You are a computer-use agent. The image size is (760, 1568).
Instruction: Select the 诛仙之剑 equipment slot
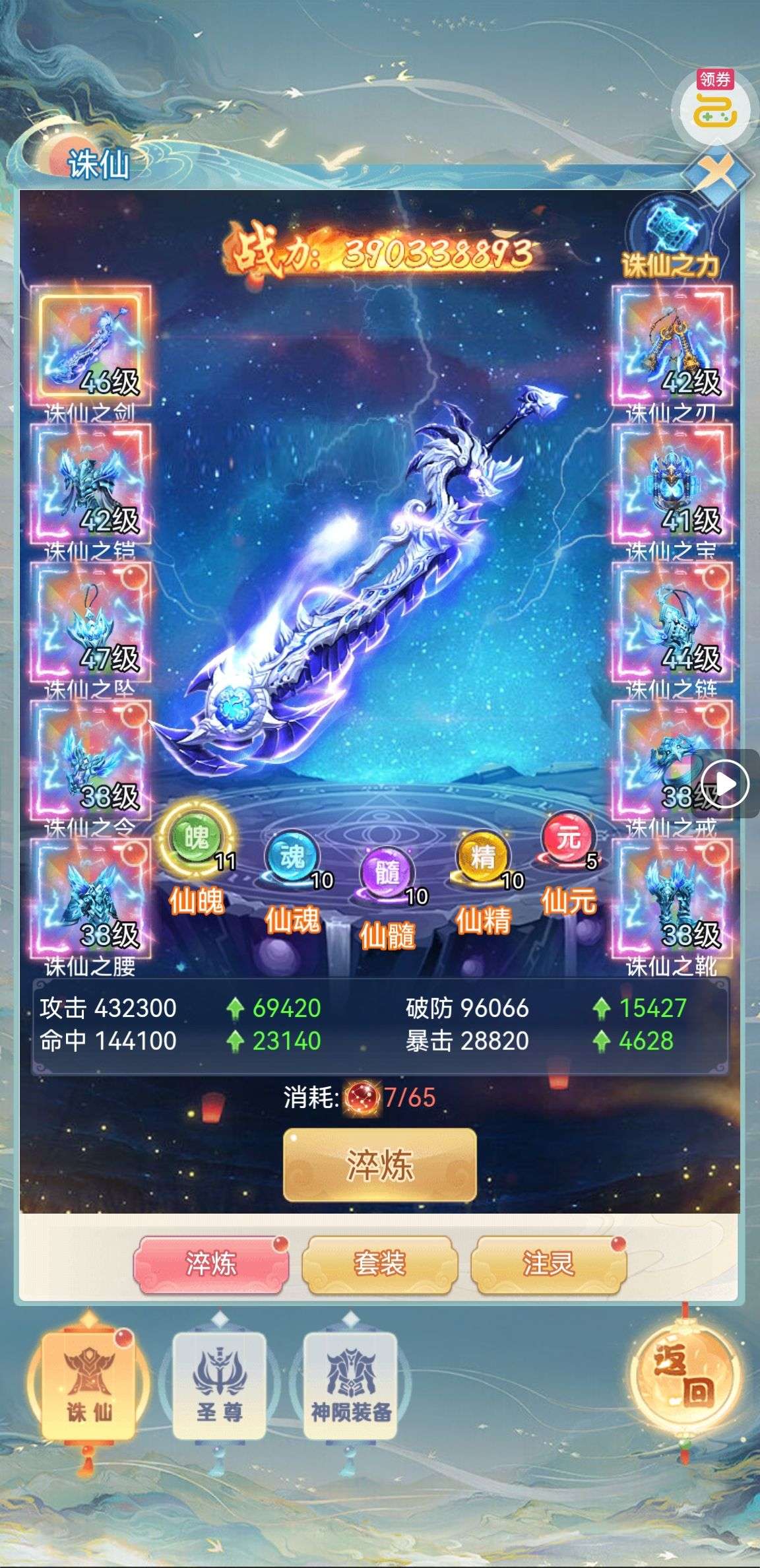pos(90,346)
